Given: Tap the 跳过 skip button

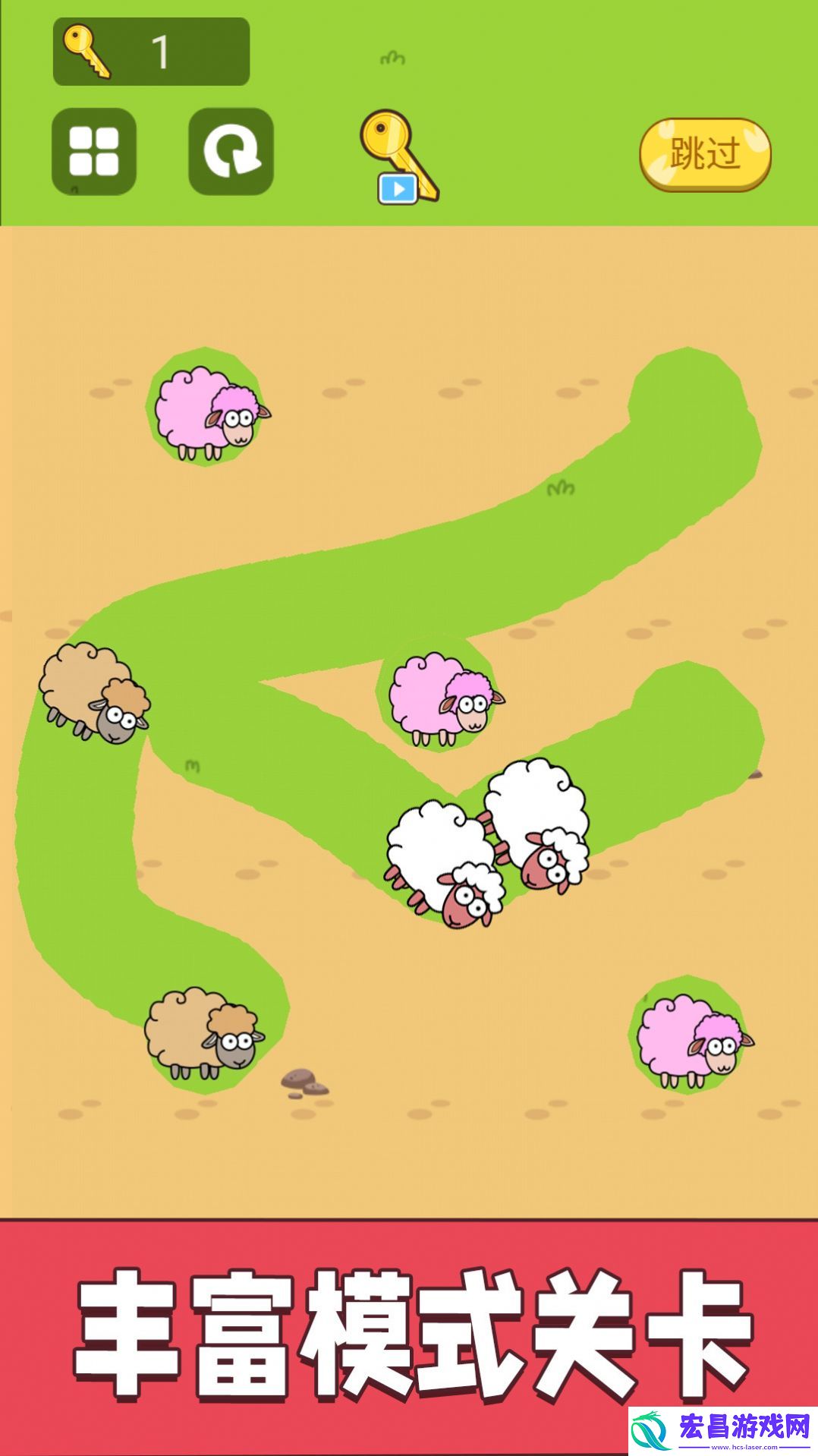Looking at the screenshot, I should [x=705, y=154].
